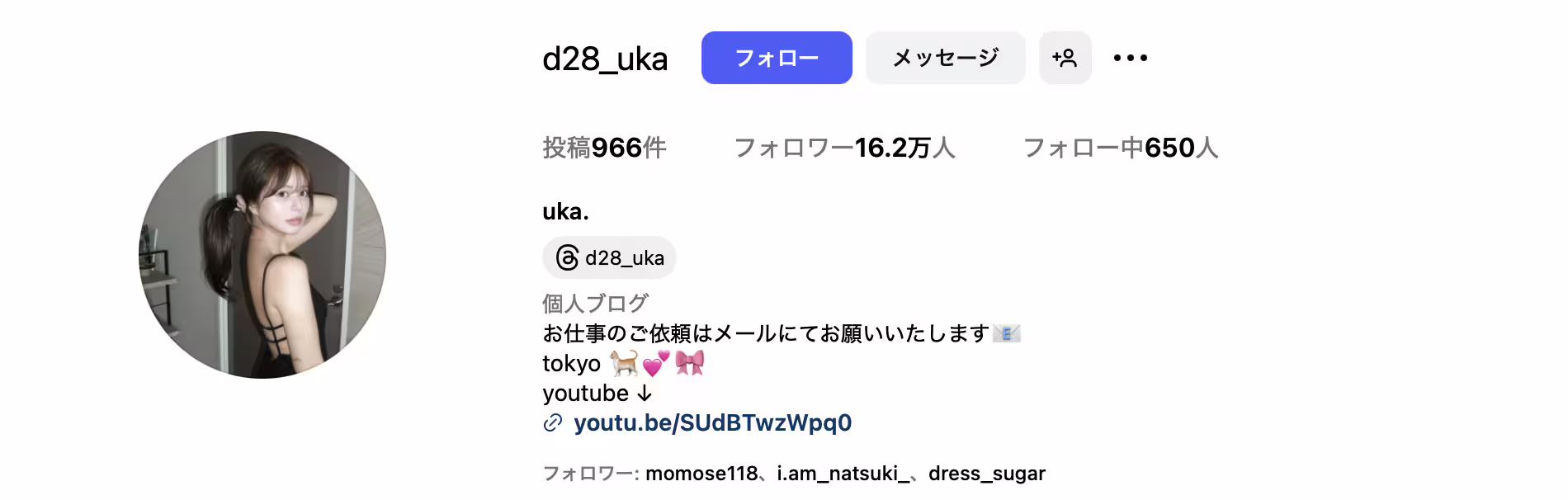Show similar accounts via add-person icon
The height and width of the screenshot is (500, 1568).
pyautogui.click(x=1065, y=58)
